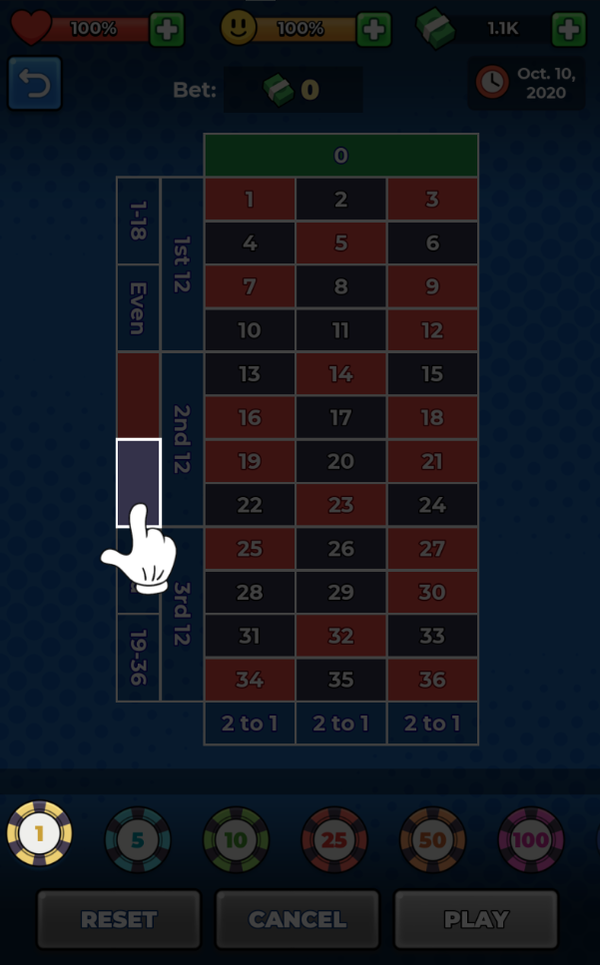This screenshot has width=600, height=965.
Task: Bet on the green 0 cell
Action: (x=341, y=155)
